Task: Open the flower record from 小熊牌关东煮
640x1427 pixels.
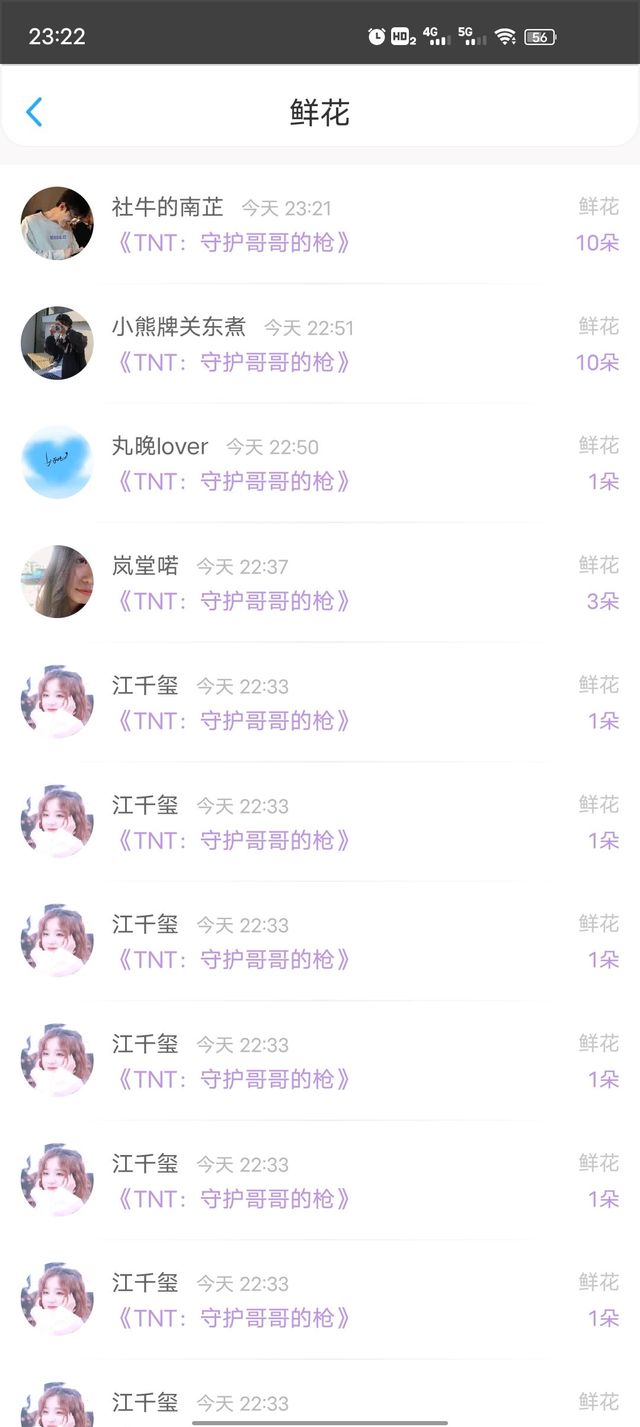Action: (x=320, y=344)
